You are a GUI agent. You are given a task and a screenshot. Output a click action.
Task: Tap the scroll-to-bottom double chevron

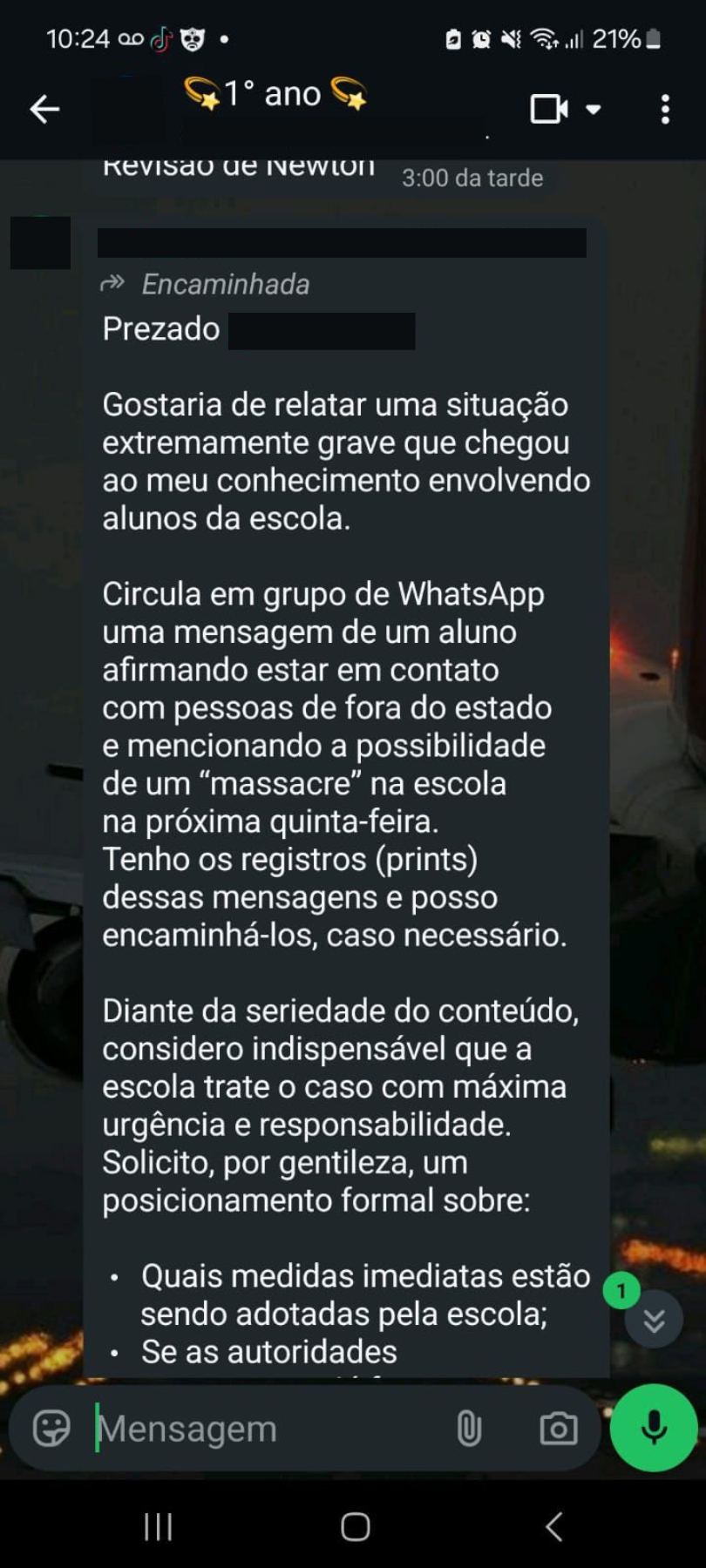pyautogui.click(x=653, y=1318)
